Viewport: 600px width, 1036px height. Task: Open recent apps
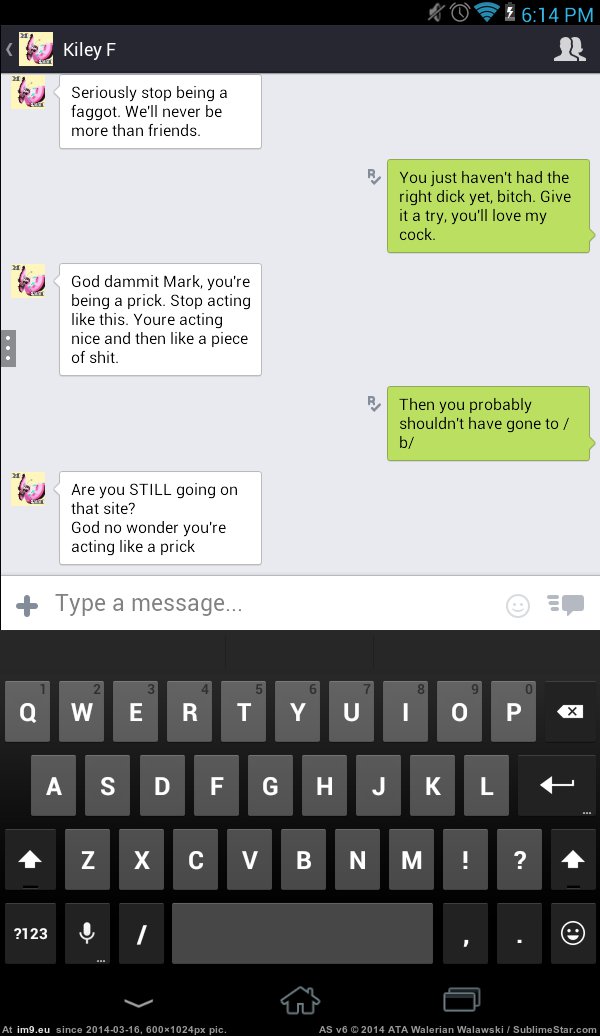point(461,1000)
